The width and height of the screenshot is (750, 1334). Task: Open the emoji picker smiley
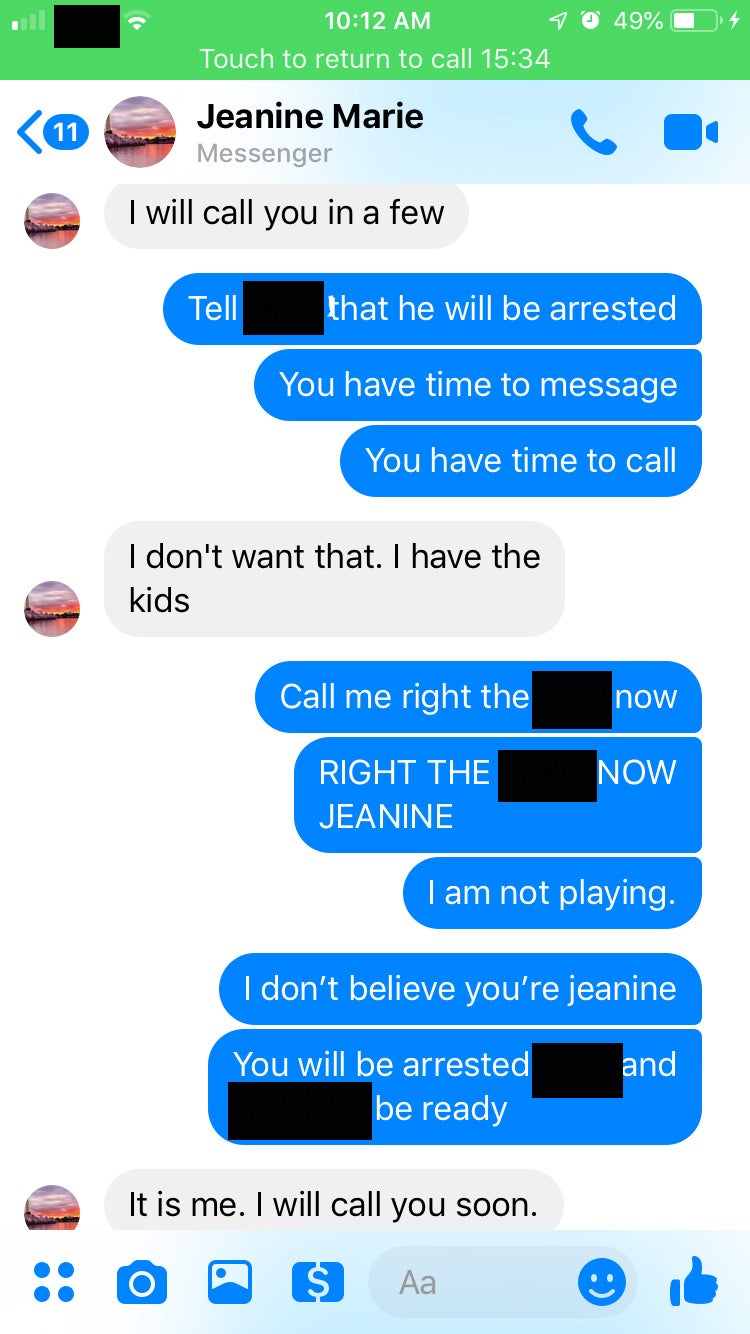[602, 1282]
